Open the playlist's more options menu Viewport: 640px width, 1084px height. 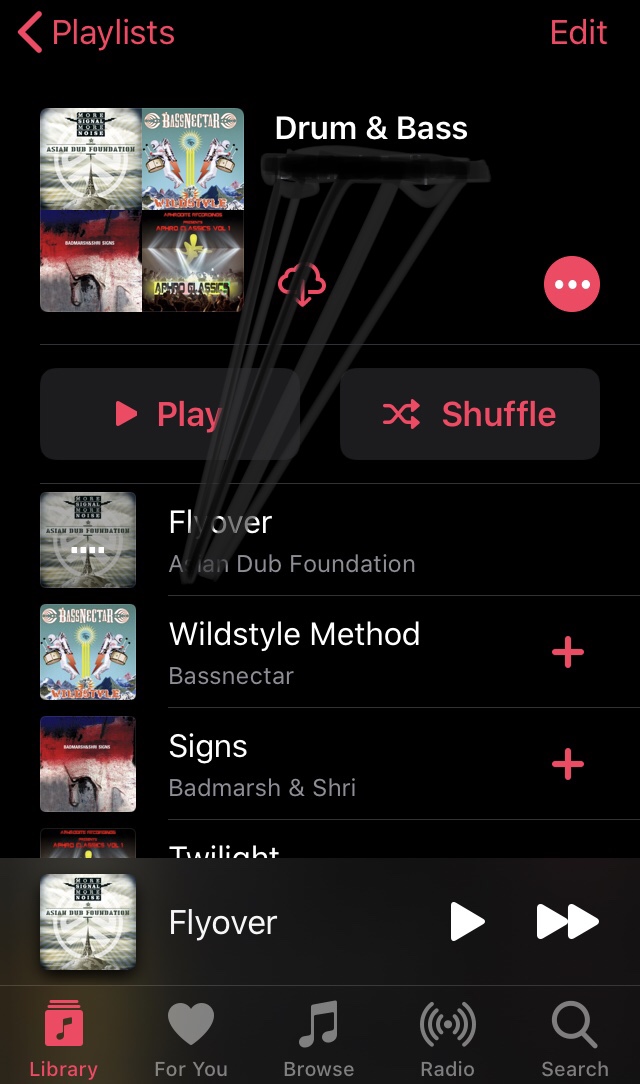click(x=572, y=285)
